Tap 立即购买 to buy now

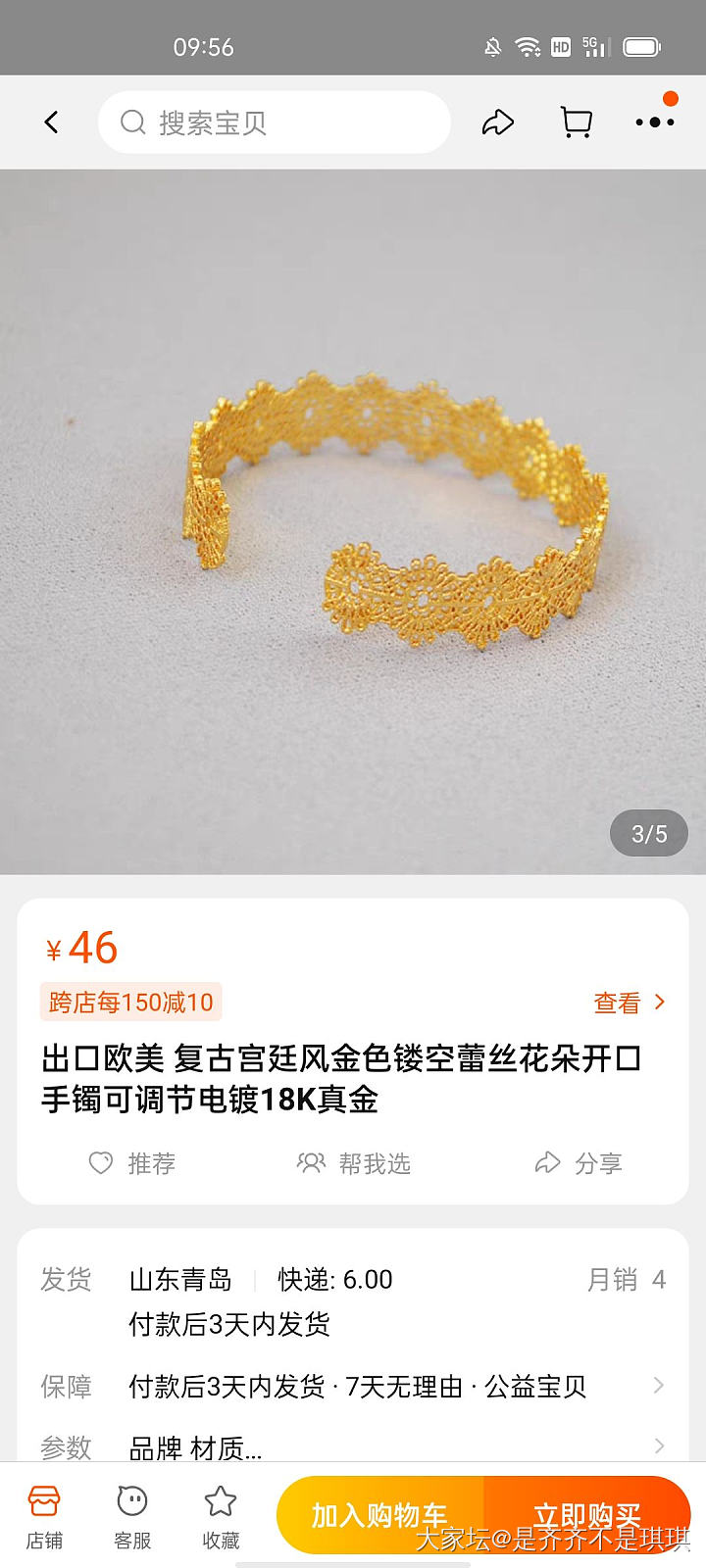tap(586, 1515)
